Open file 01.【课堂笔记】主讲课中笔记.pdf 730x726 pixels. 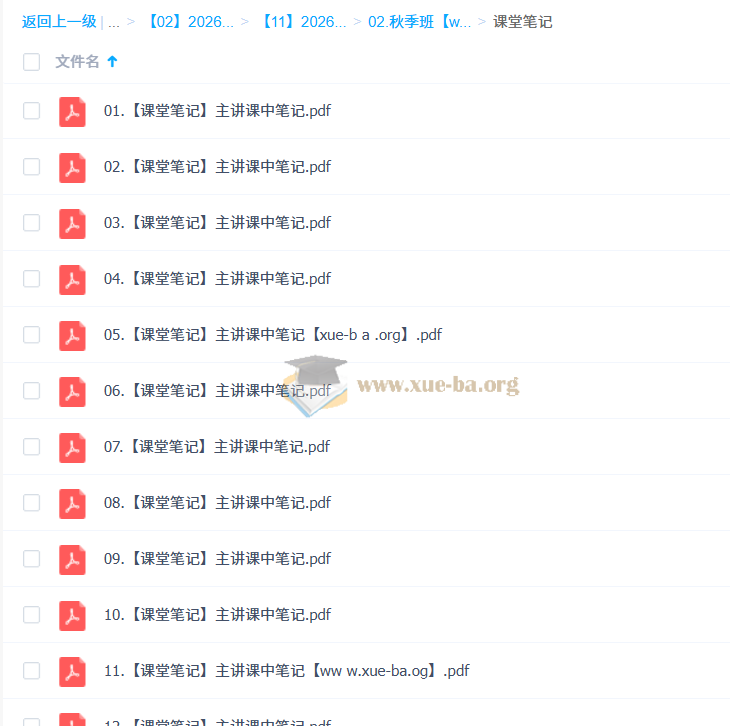pyautogui.click(x=217, y=111)
